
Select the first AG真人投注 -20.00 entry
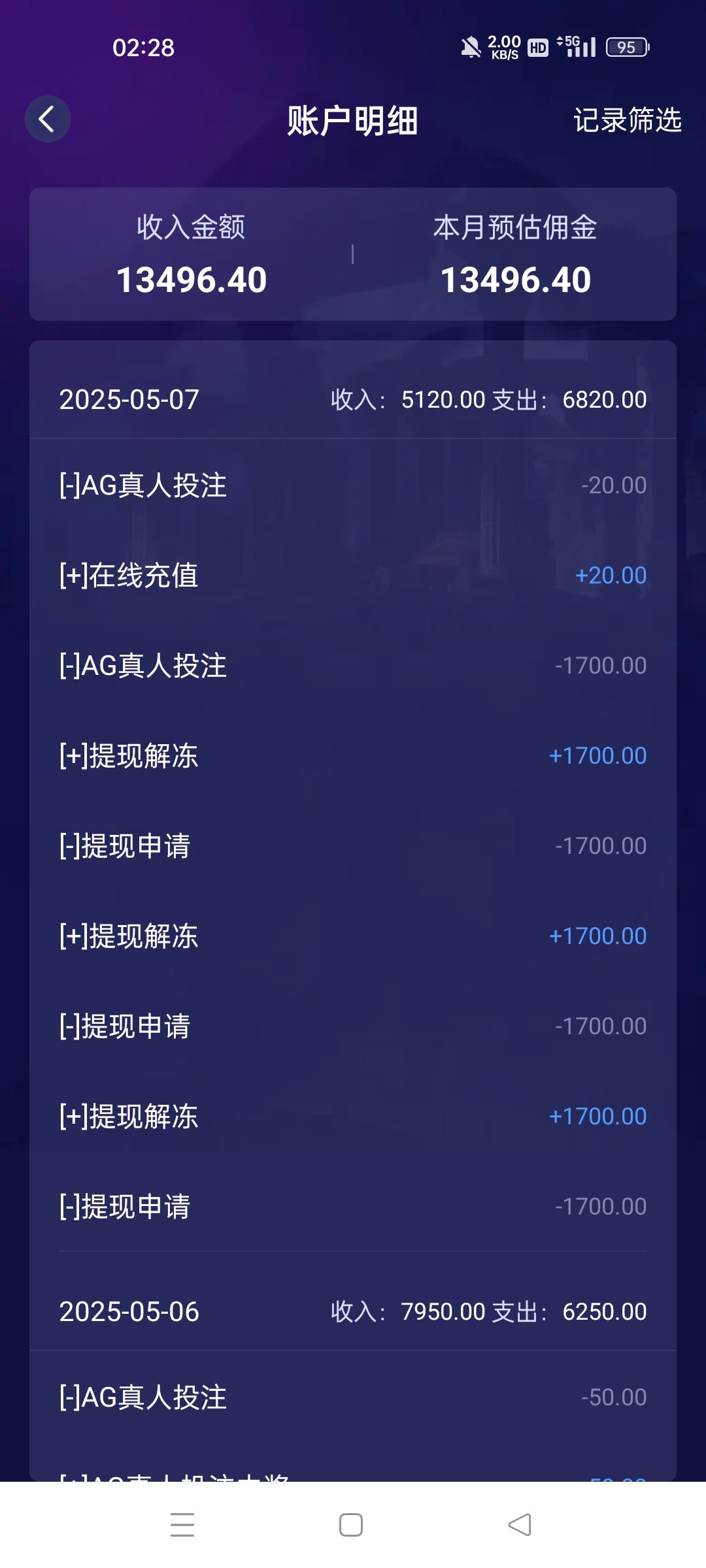click(353, 483)
